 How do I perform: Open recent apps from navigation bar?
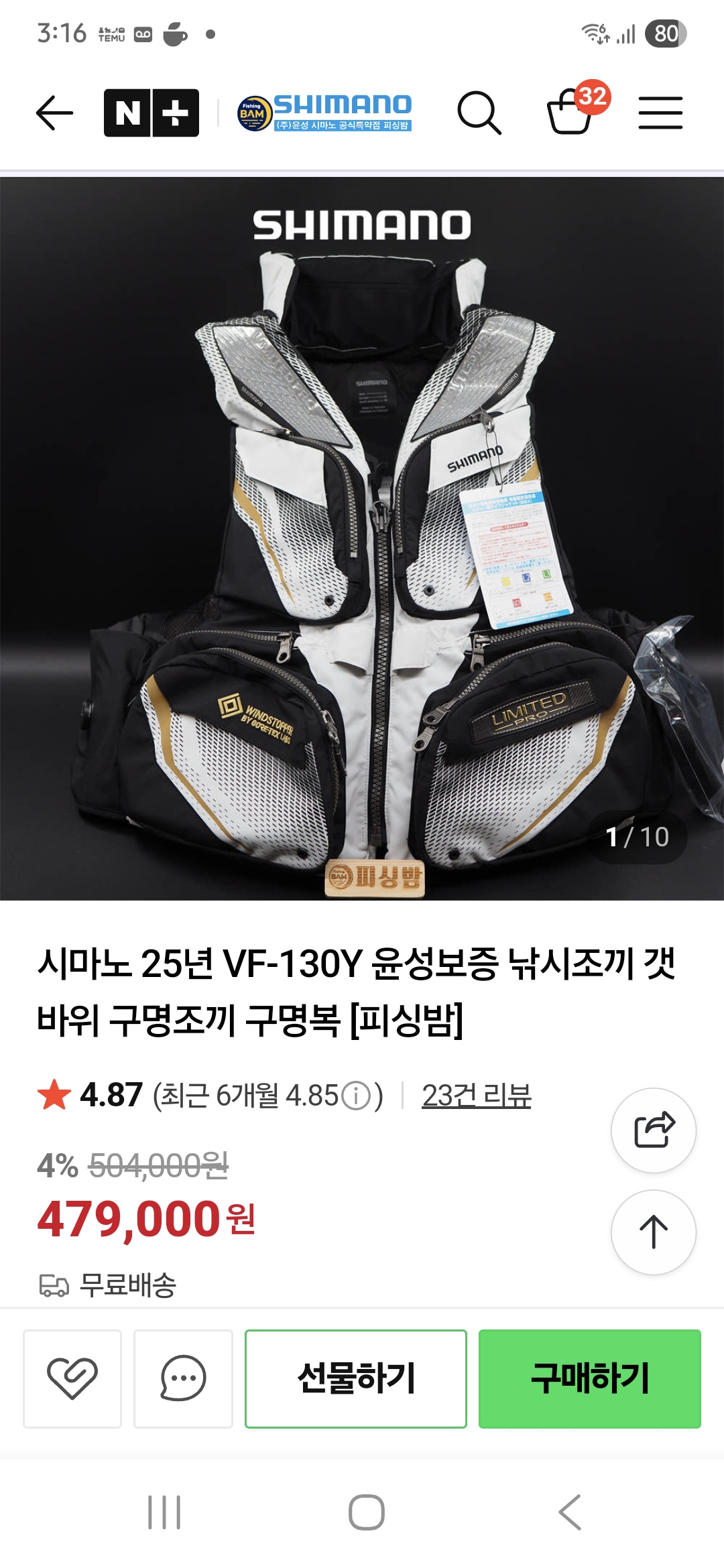click(x=164, y=1512)
